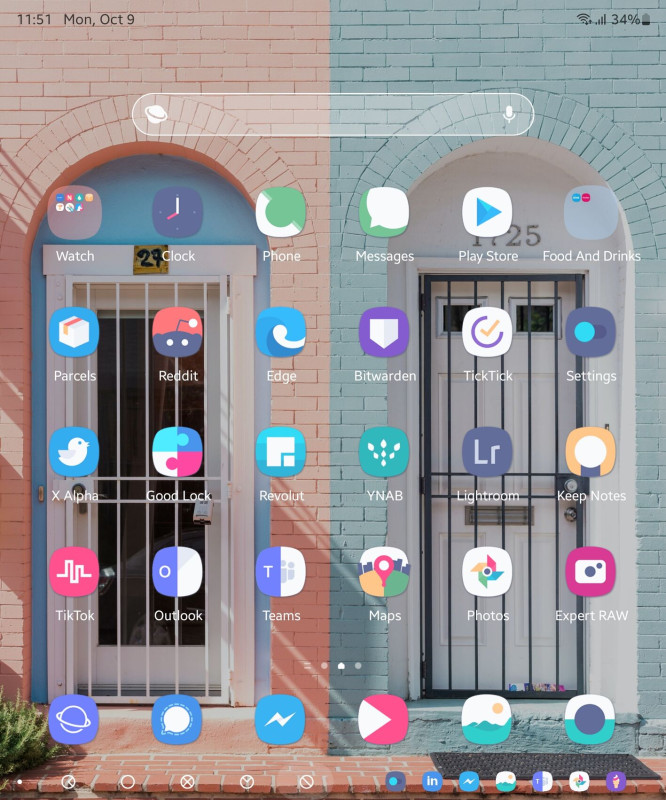The height and width of the screenshot is (800, 666).
Task: Open Maps
Action: click(x=384, y=572)
